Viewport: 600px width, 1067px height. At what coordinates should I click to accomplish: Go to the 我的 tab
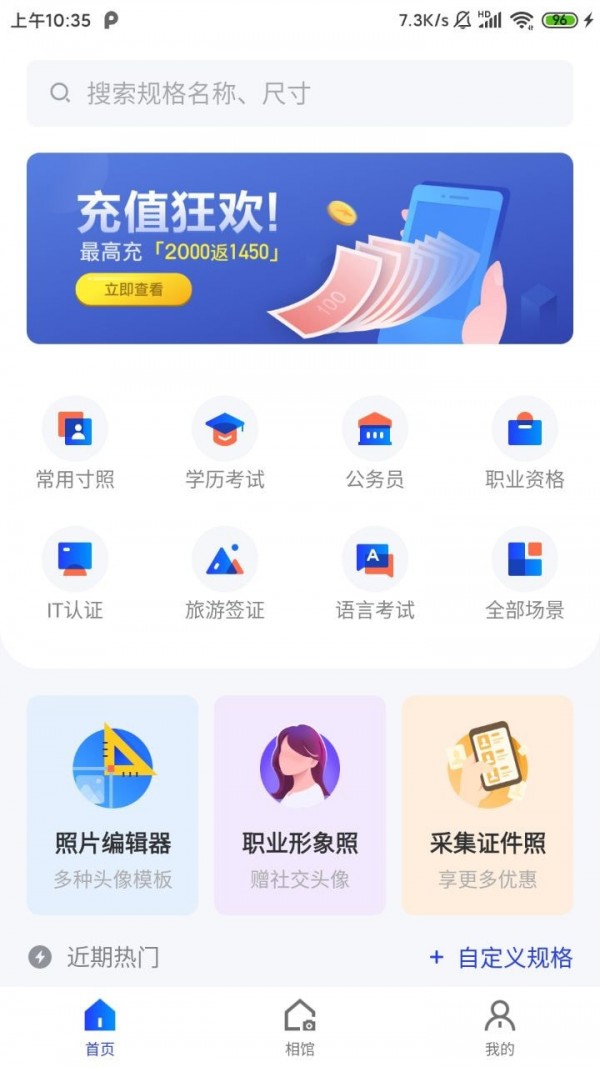click(x=500, y=1027)
